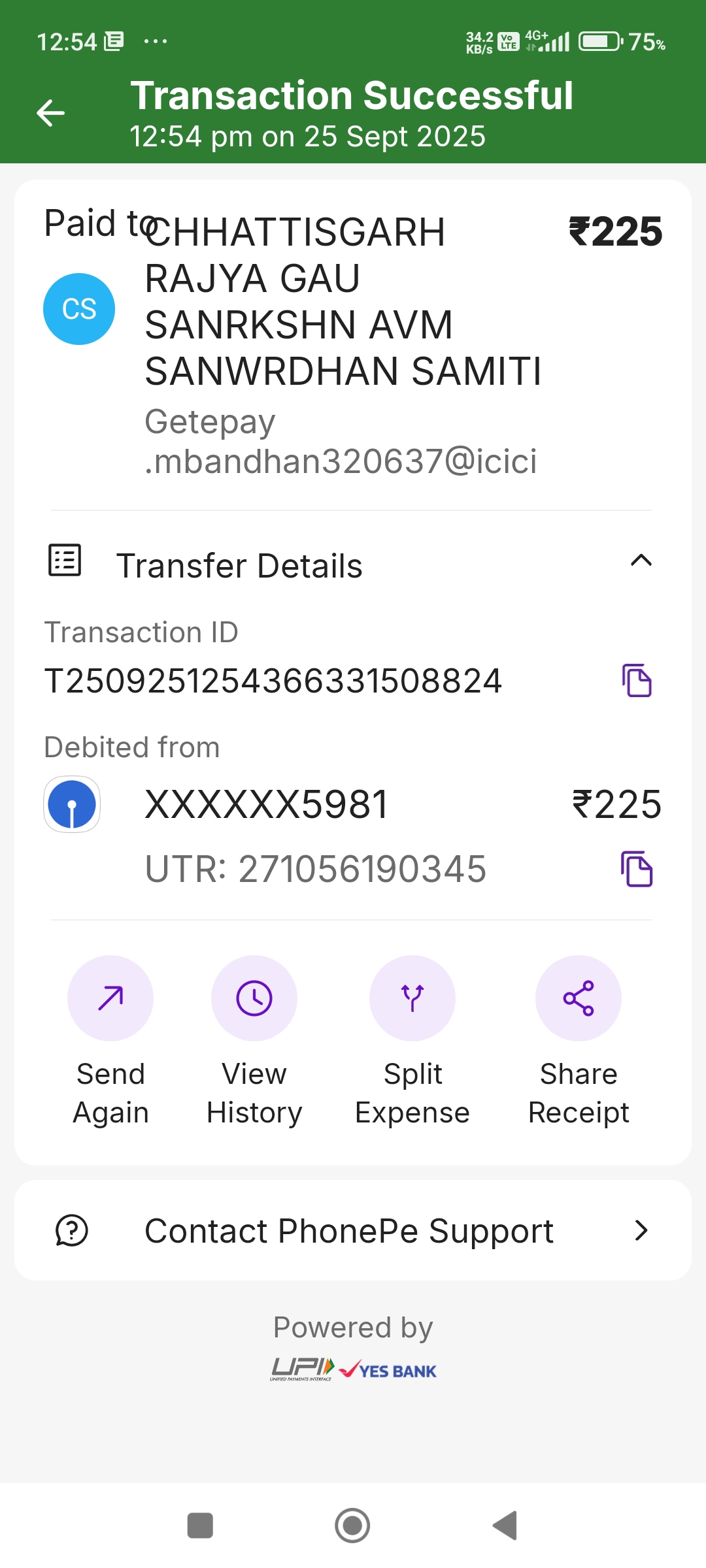Open recent apps from navigation bar

pos(200,1526)
